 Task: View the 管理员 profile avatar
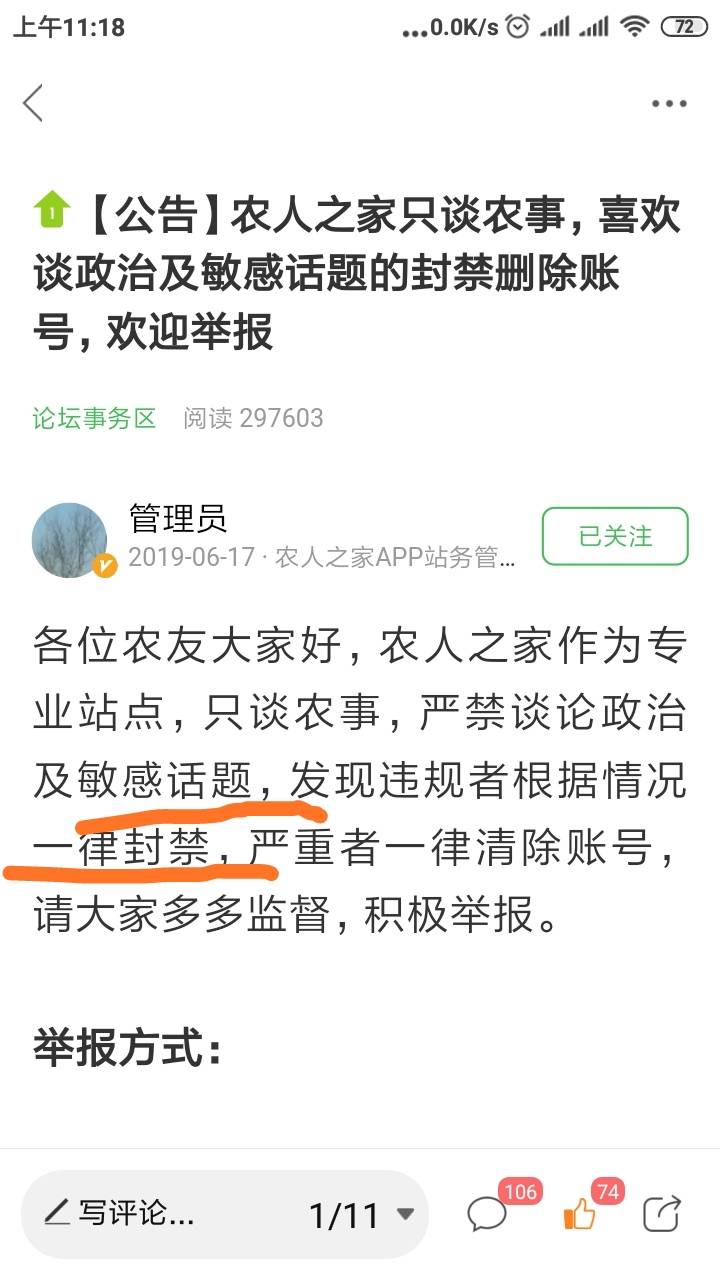pyautogui.click(x=72, y=540)
